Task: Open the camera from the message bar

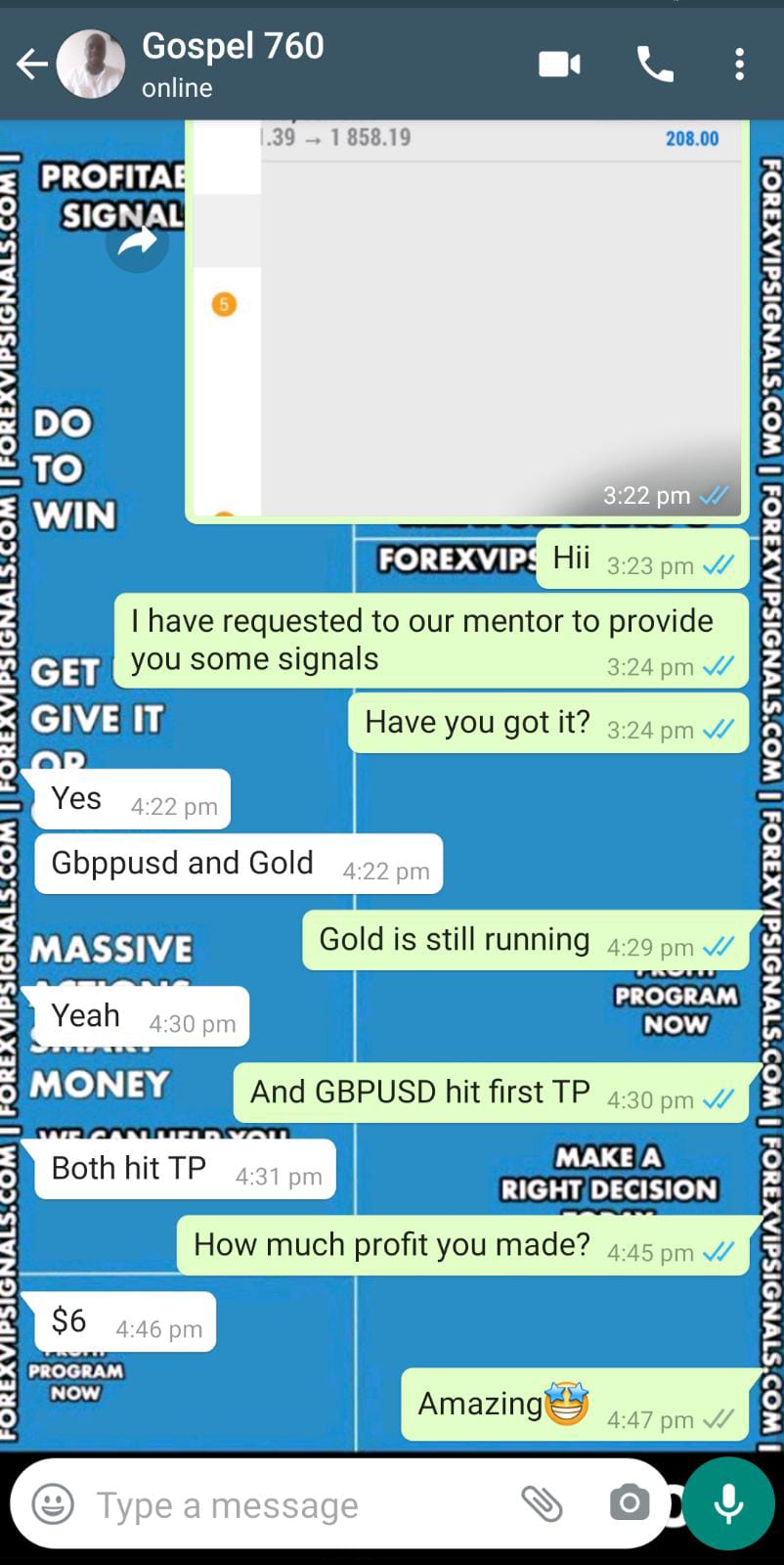Action: pos(629,1503)
